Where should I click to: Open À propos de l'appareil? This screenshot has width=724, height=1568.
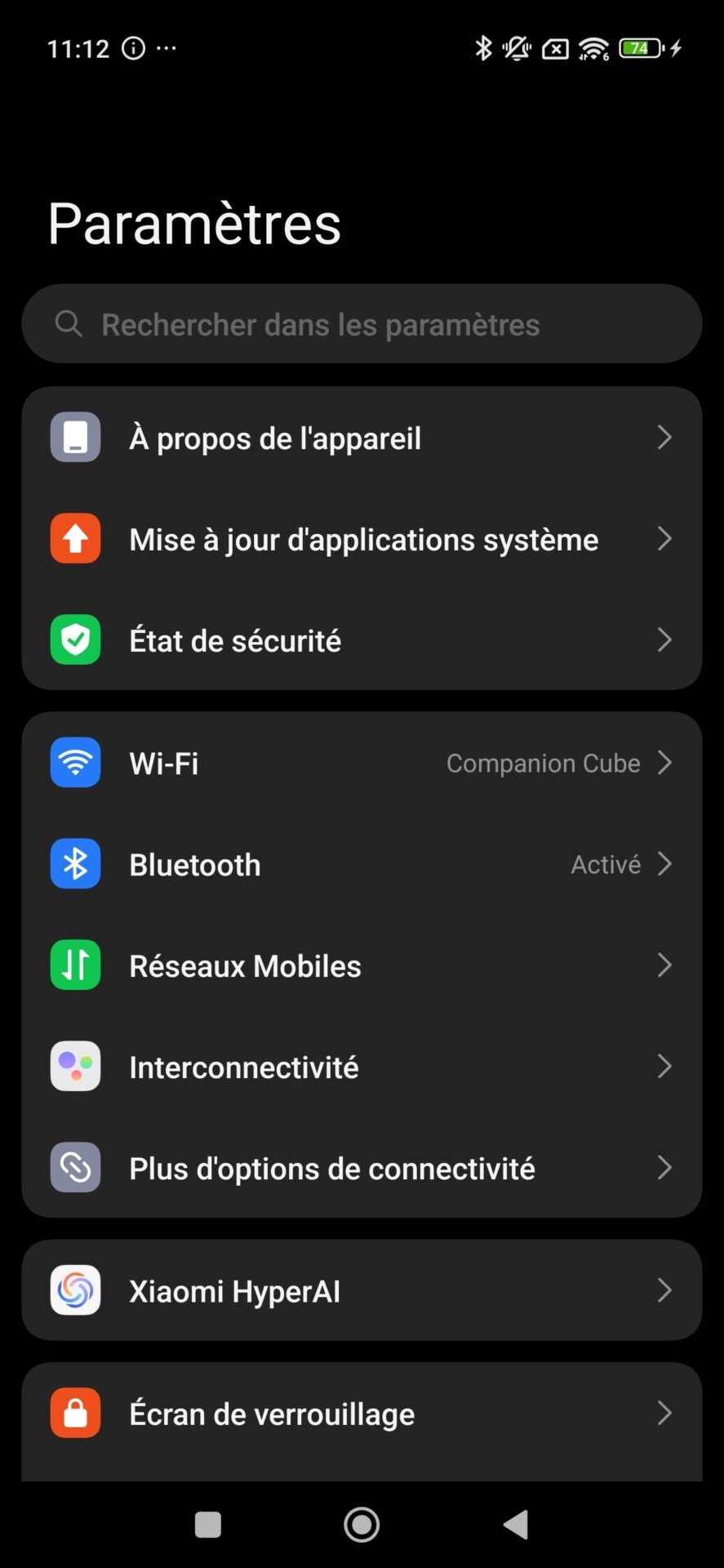362,438
